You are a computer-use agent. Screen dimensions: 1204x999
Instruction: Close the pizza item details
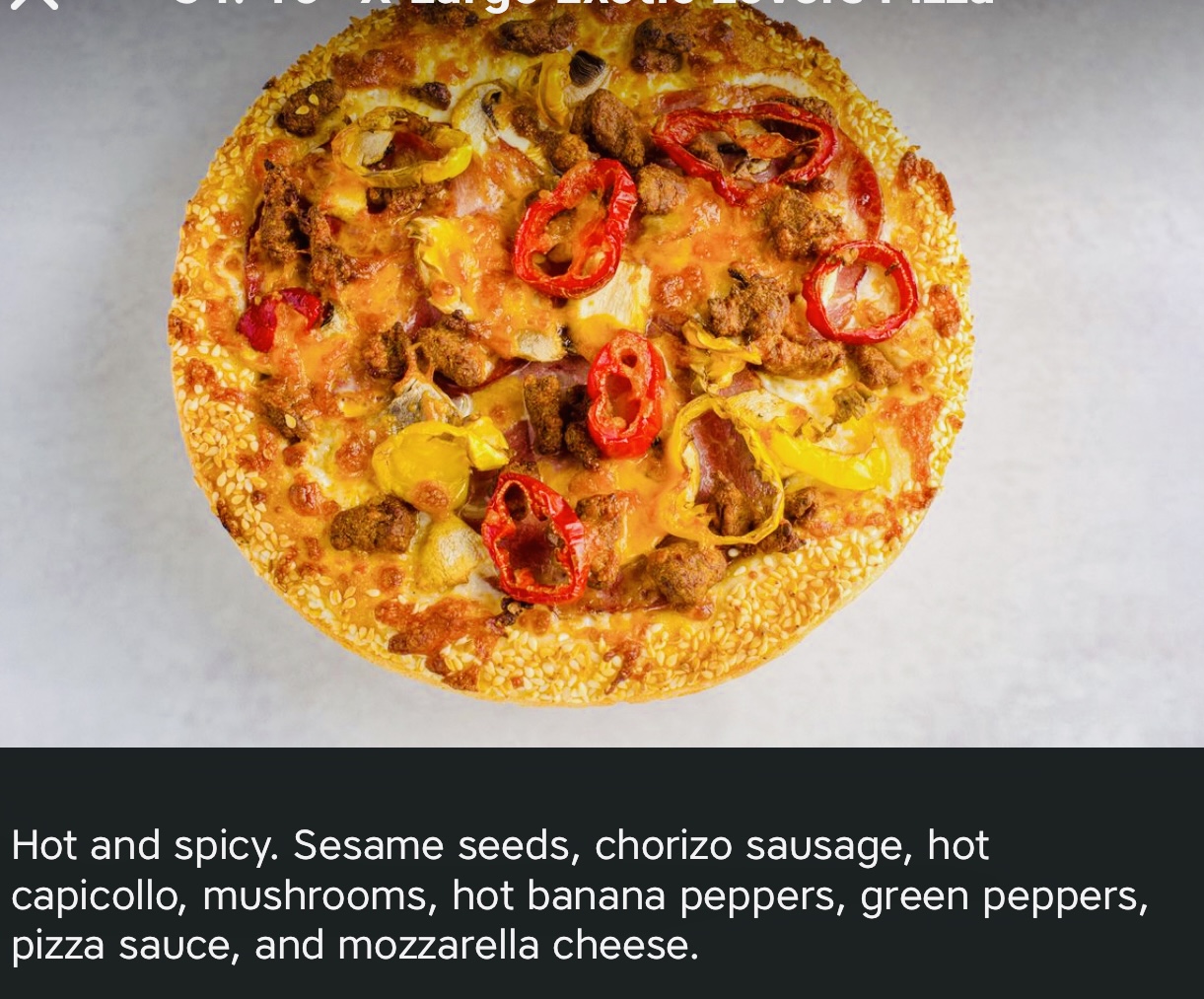(x=35, y=4)
